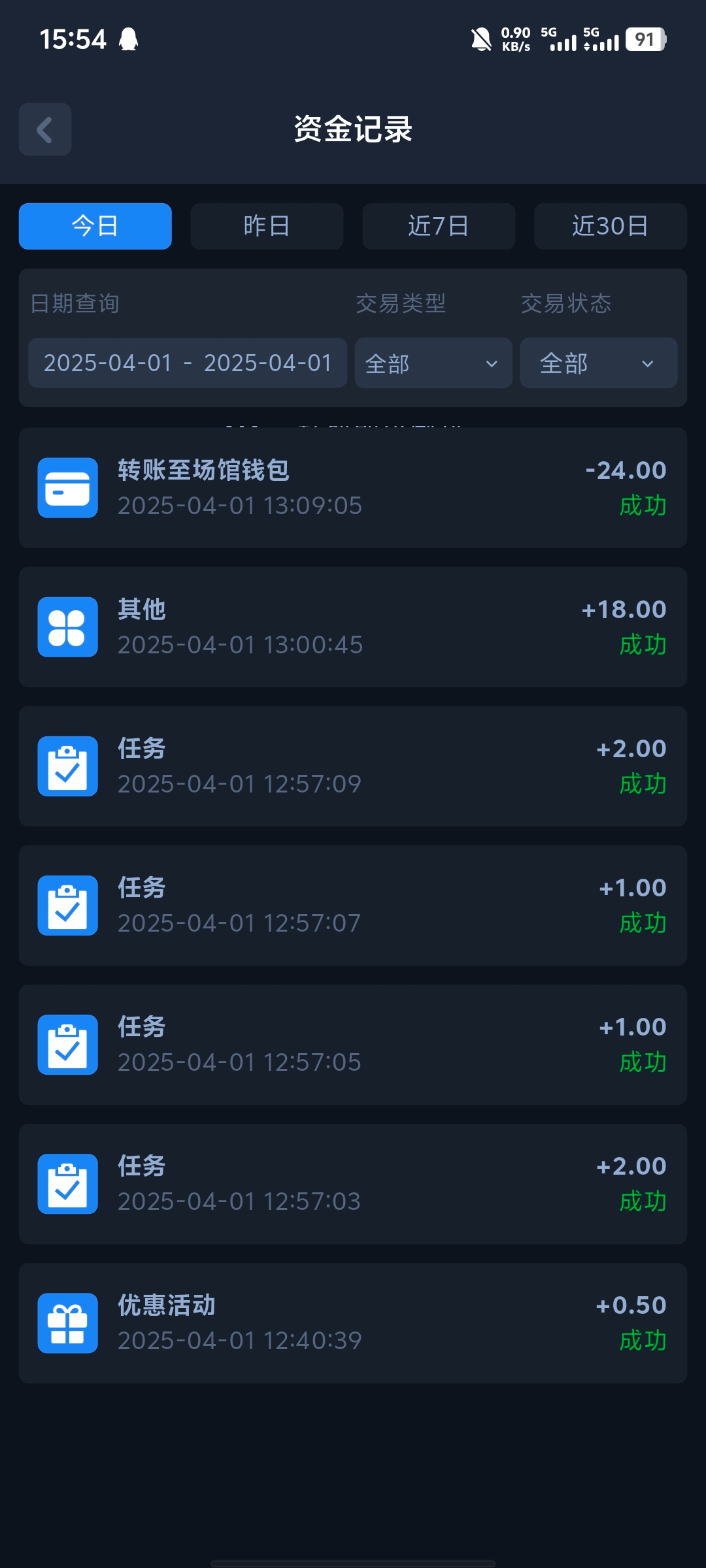Click the back arrow icon at top left

click(44, 129)
